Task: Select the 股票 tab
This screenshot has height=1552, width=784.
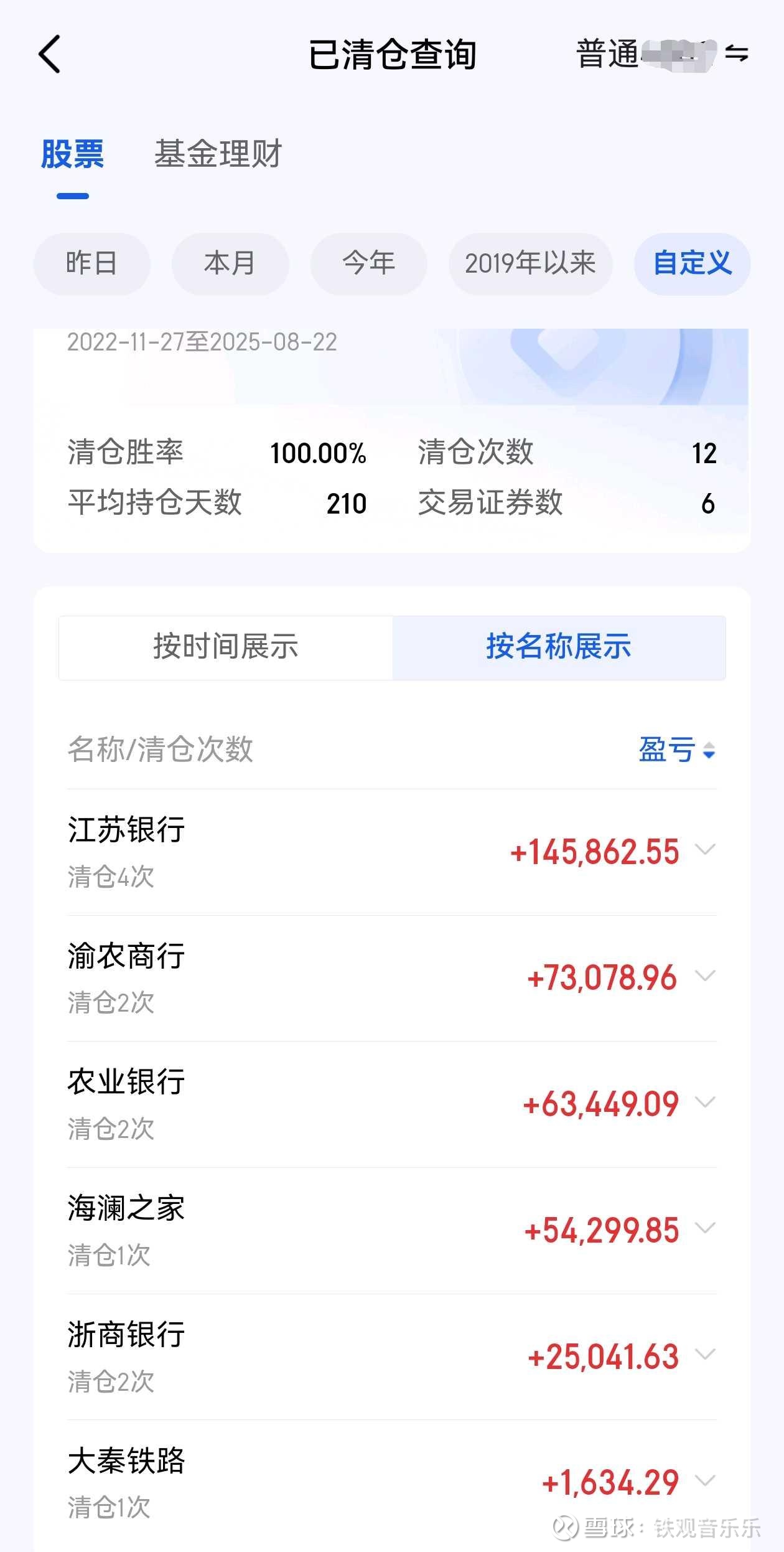Action: click(x=72, y=154)
